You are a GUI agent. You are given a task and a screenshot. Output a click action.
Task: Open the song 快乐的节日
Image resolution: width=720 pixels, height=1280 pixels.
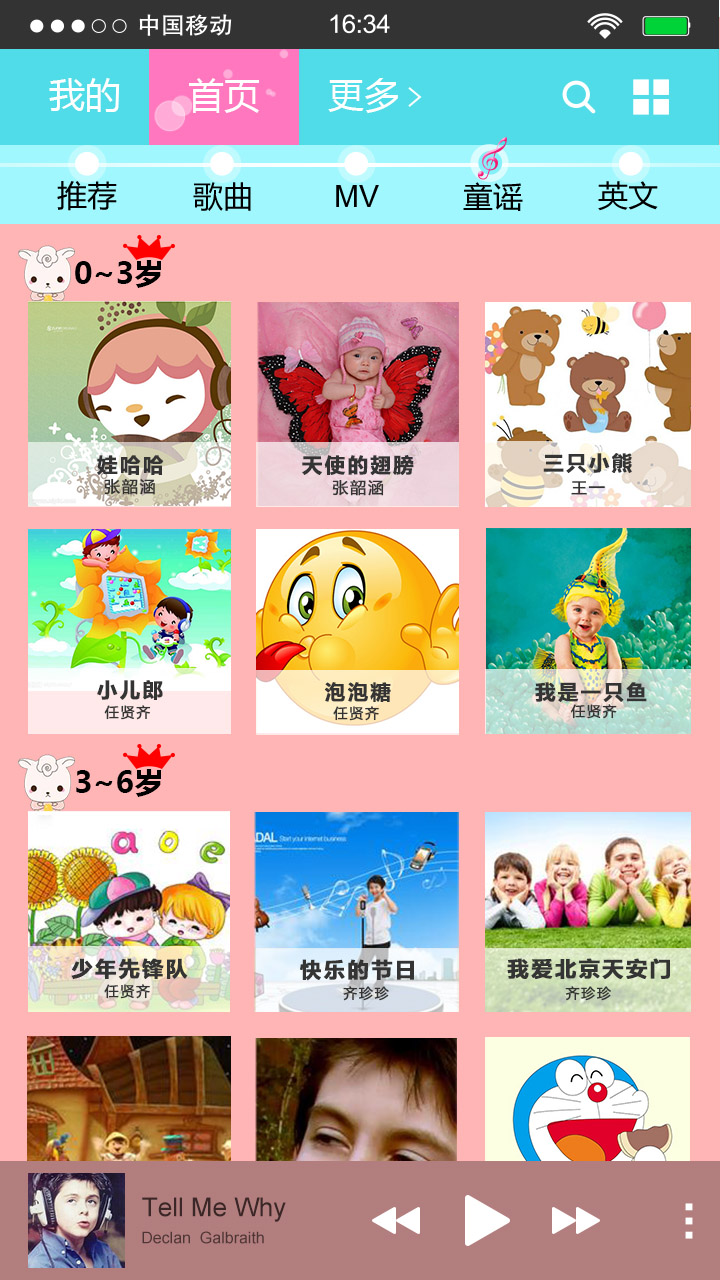357,912
